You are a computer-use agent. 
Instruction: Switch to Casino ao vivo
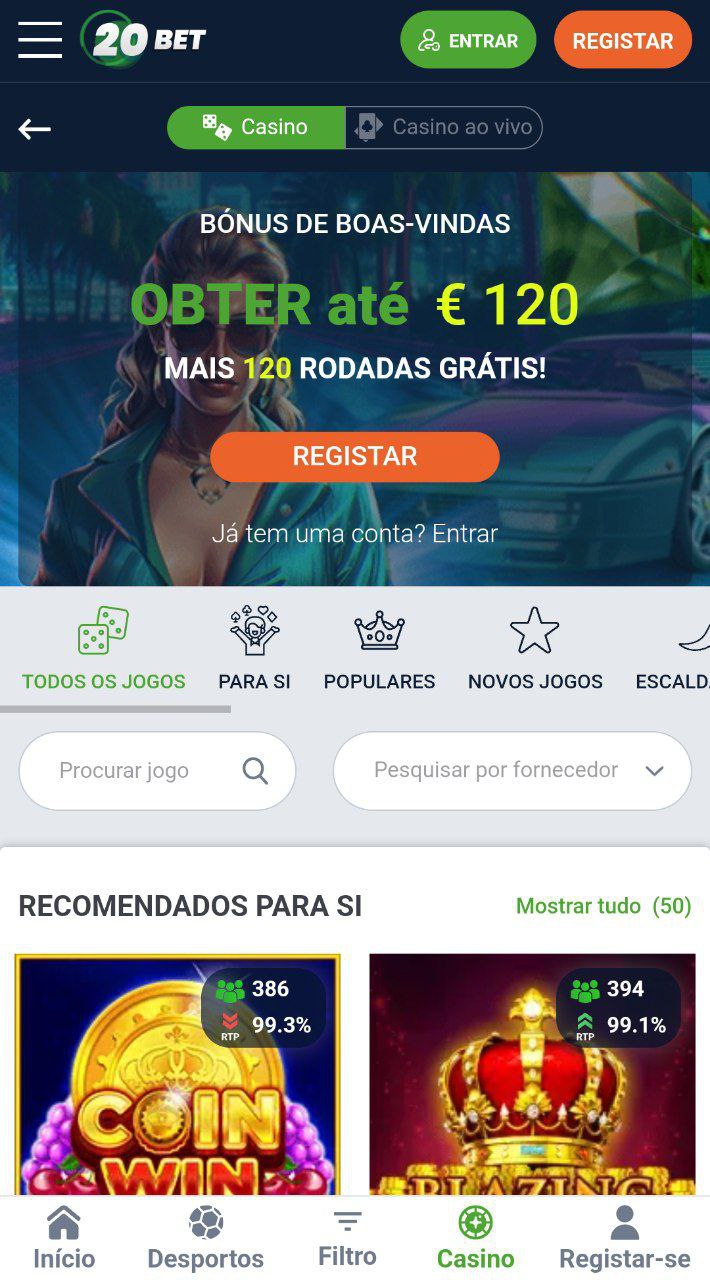click(444, 128)
